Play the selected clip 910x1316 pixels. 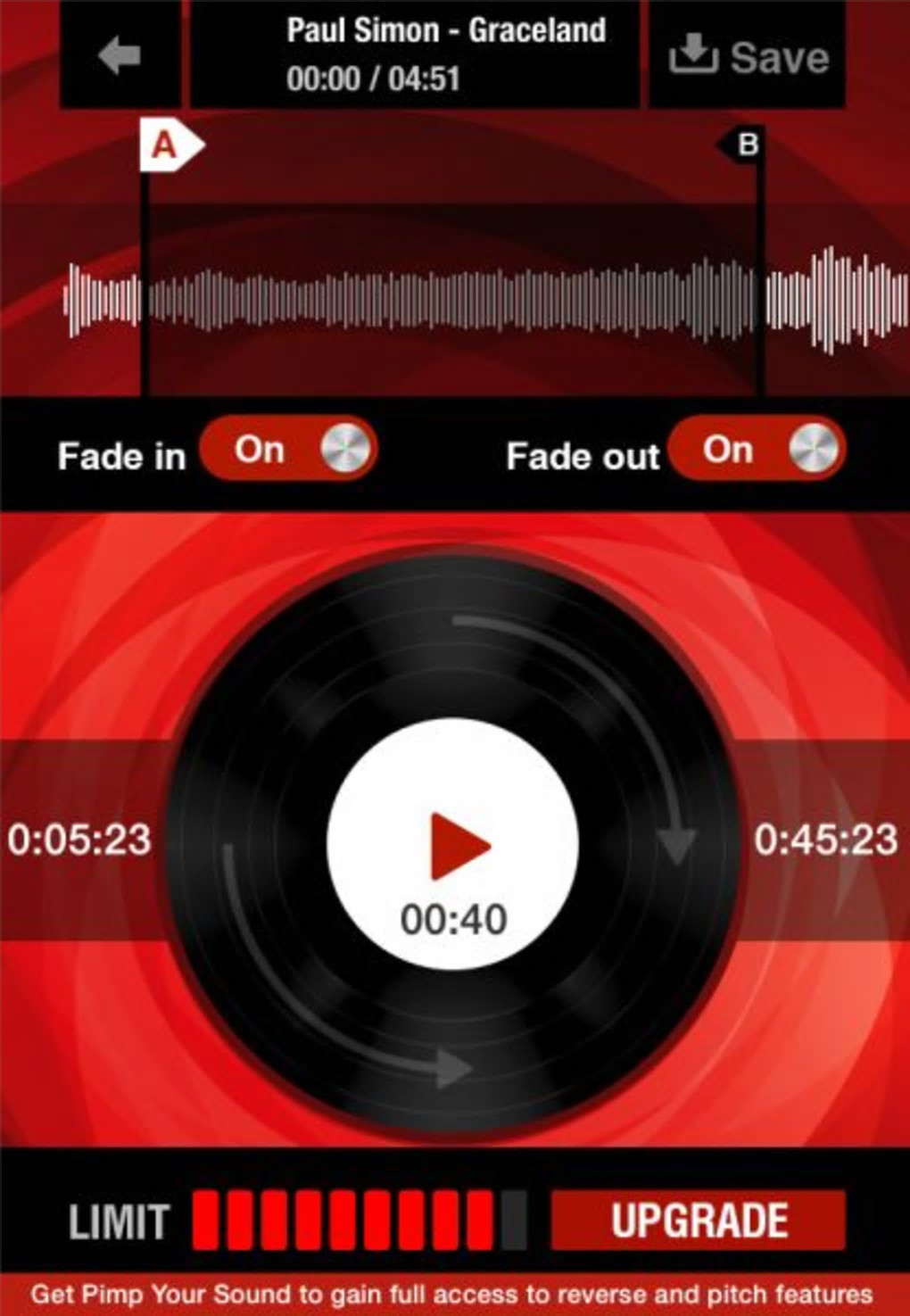(x=455, y=844)
